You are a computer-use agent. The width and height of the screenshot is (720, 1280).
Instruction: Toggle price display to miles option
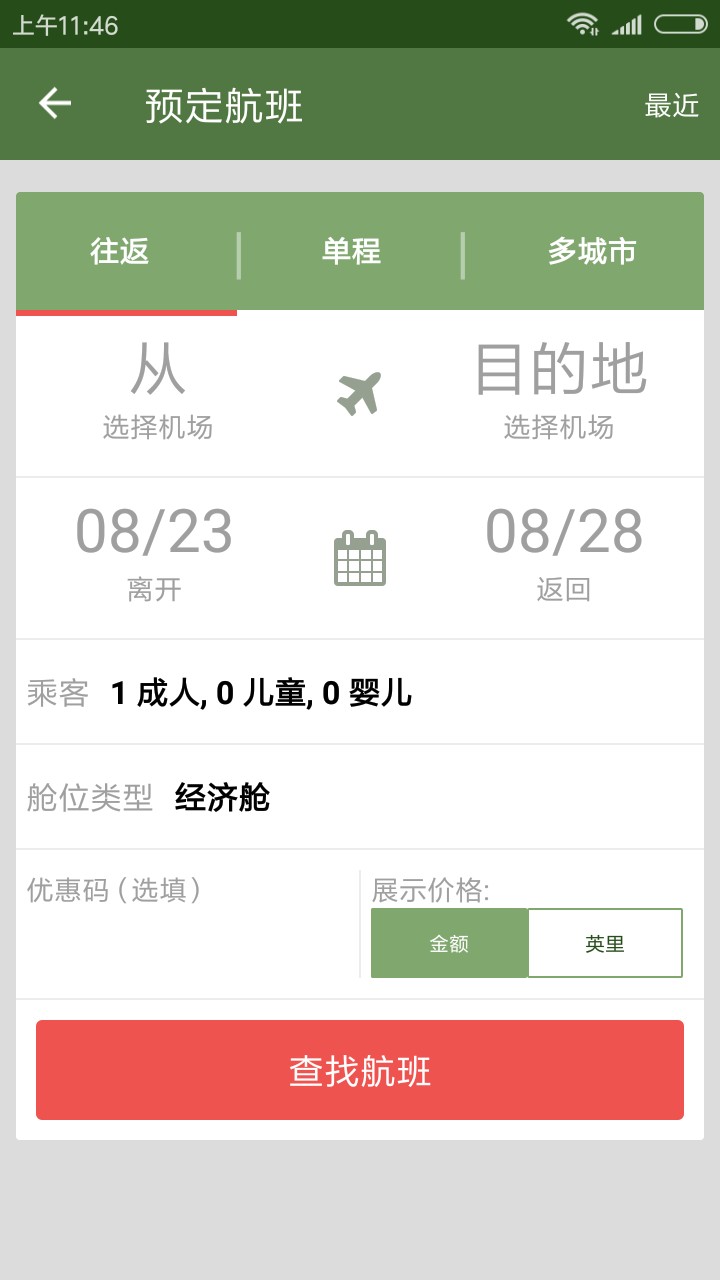(x=605, y=941)
